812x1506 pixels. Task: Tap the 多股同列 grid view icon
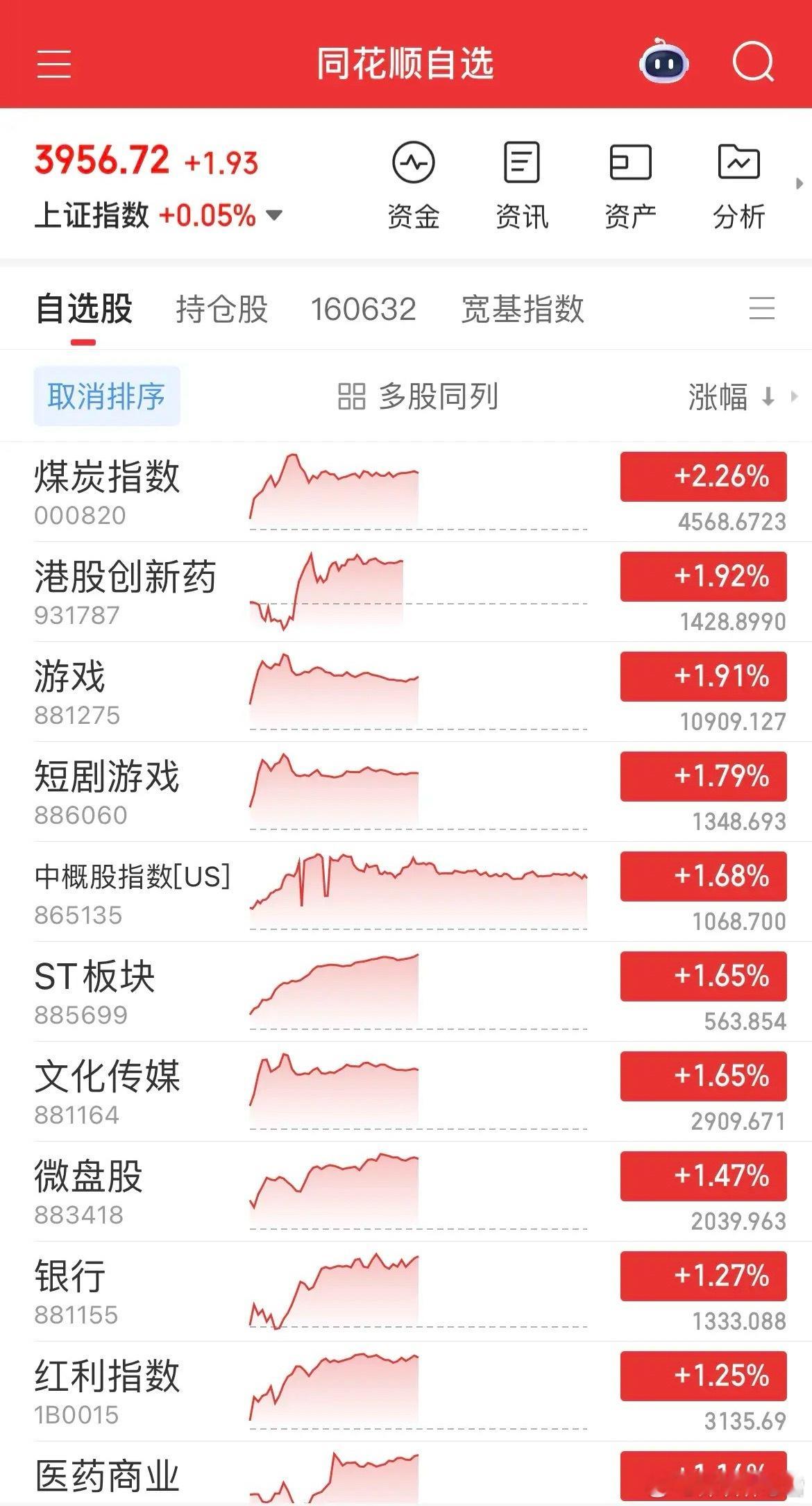click(353, 396)
